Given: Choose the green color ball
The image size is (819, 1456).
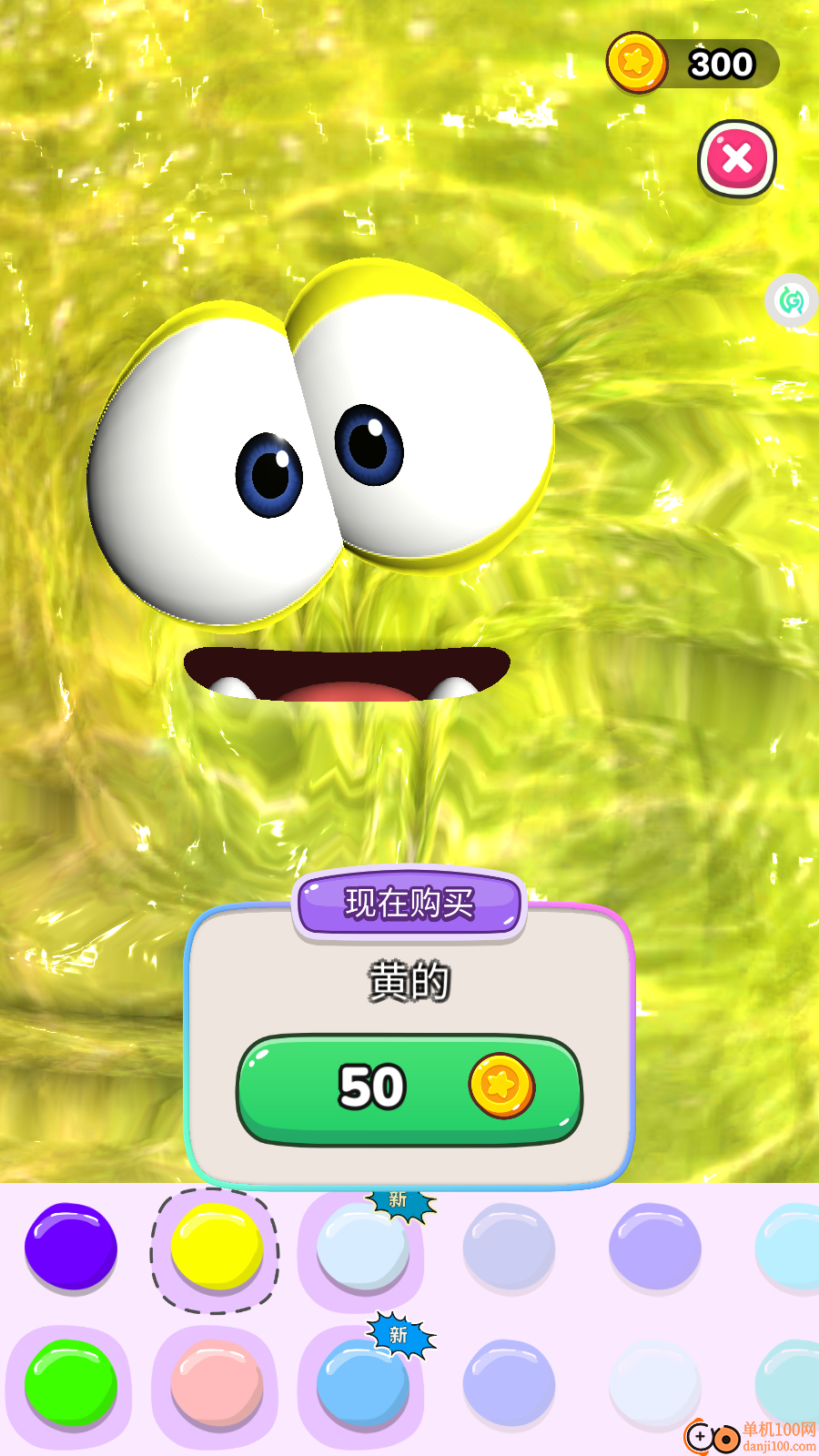Looking at the screenshot, I should coord(71,1383).
